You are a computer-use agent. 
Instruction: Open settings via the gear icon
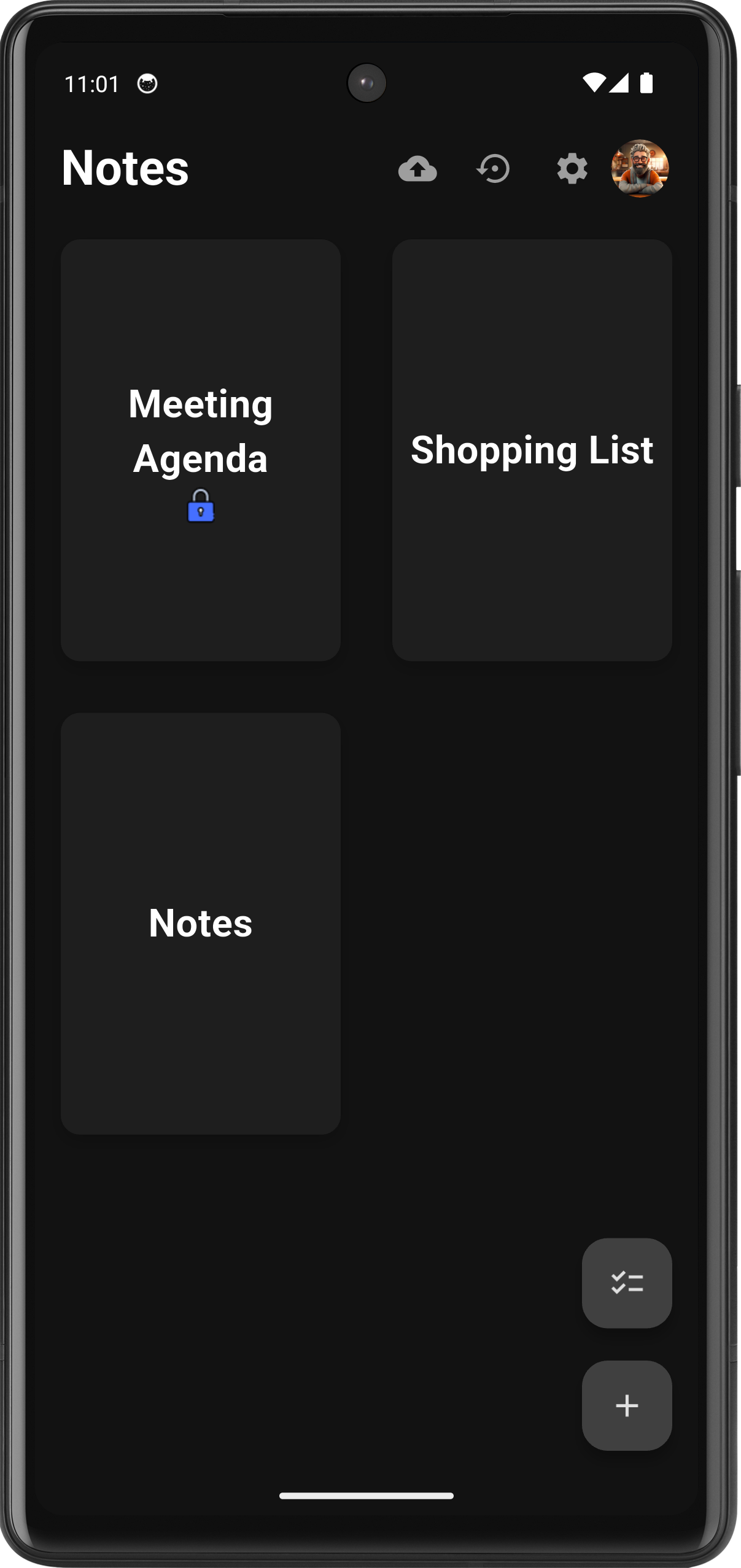[x=572, y=169]
